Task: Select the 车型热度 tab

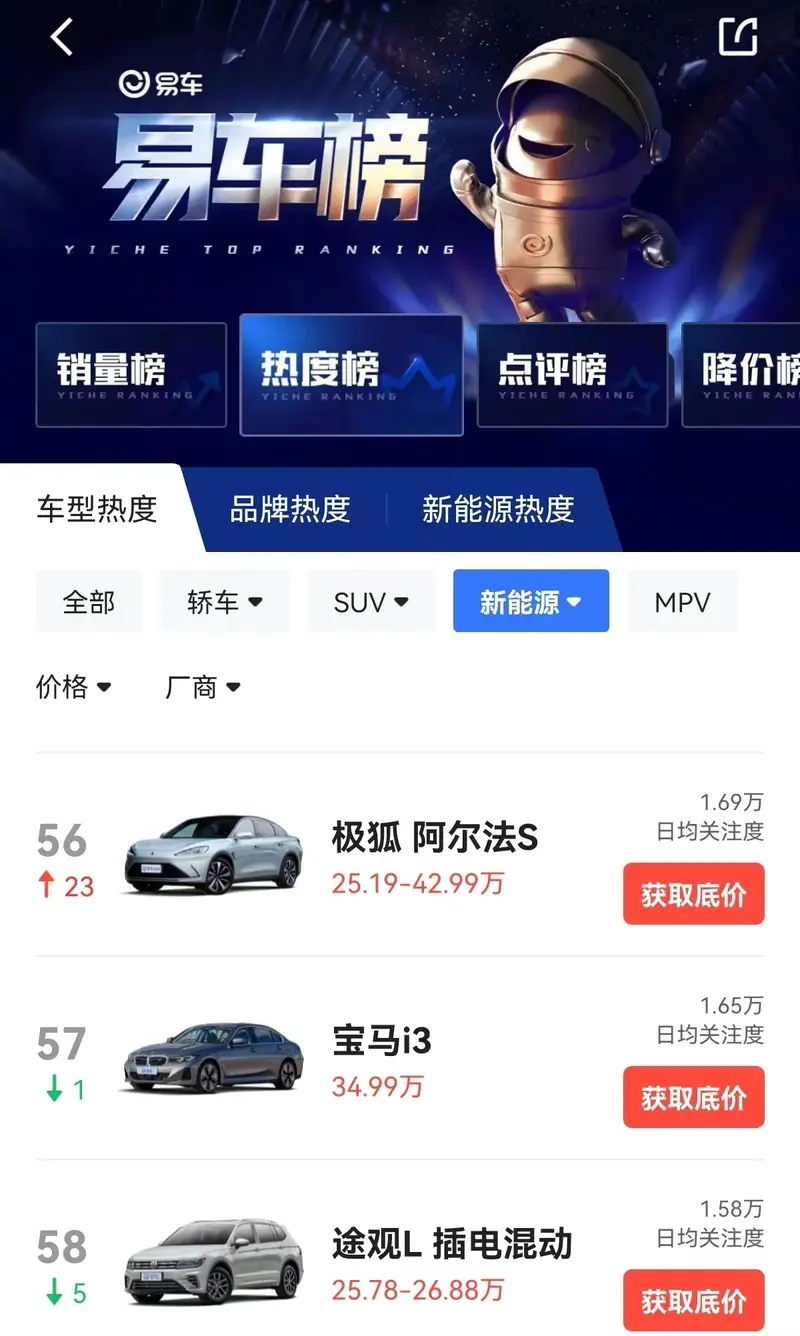Action: (97, 508)
